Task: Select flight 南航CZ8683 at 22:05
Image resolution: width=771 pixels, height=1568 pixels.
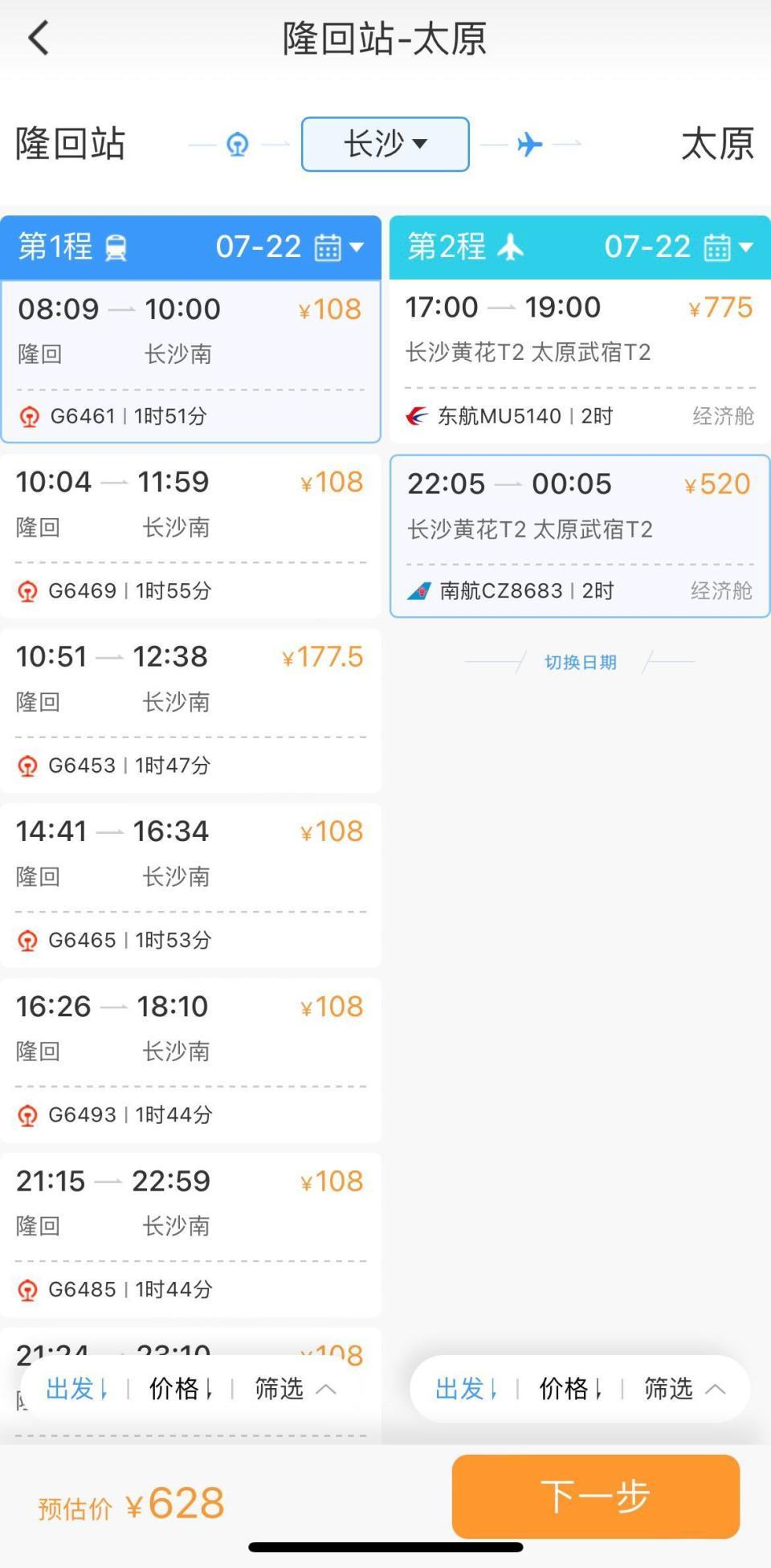Action: point(580,536)
